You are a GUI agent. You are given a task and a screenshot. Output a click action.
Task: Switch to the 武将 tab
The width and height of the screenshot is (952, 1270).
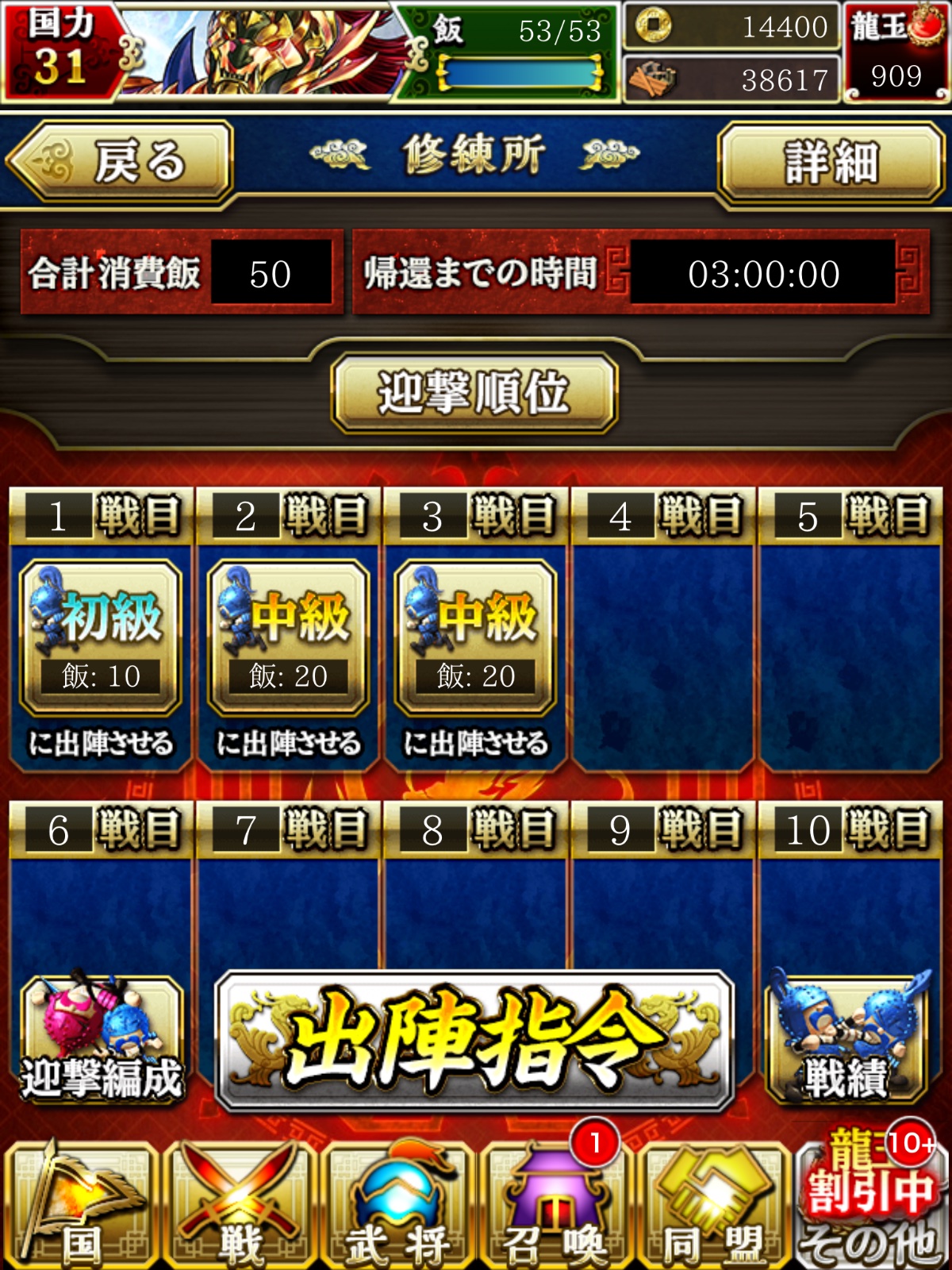398,1205
